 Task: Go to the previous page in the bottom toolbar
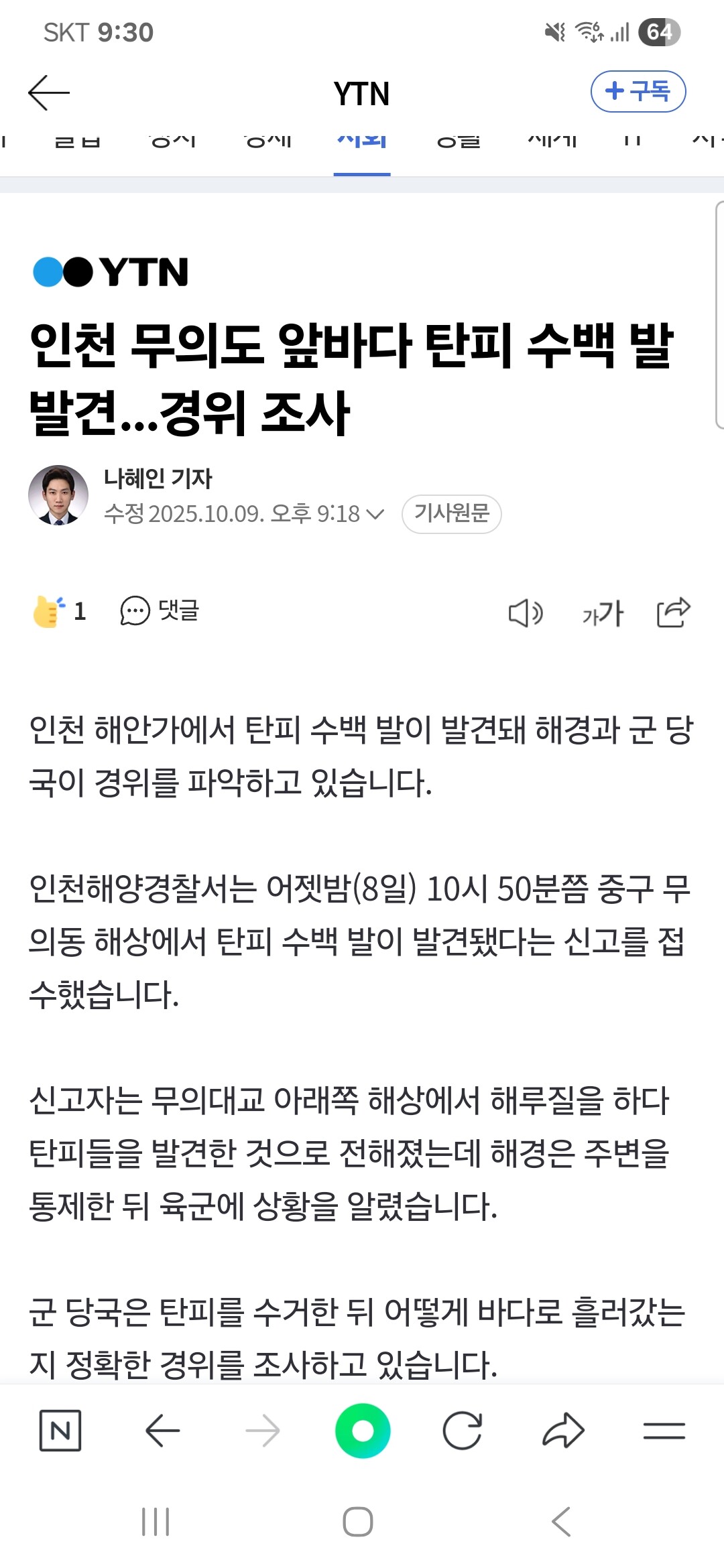point(162,1431)
